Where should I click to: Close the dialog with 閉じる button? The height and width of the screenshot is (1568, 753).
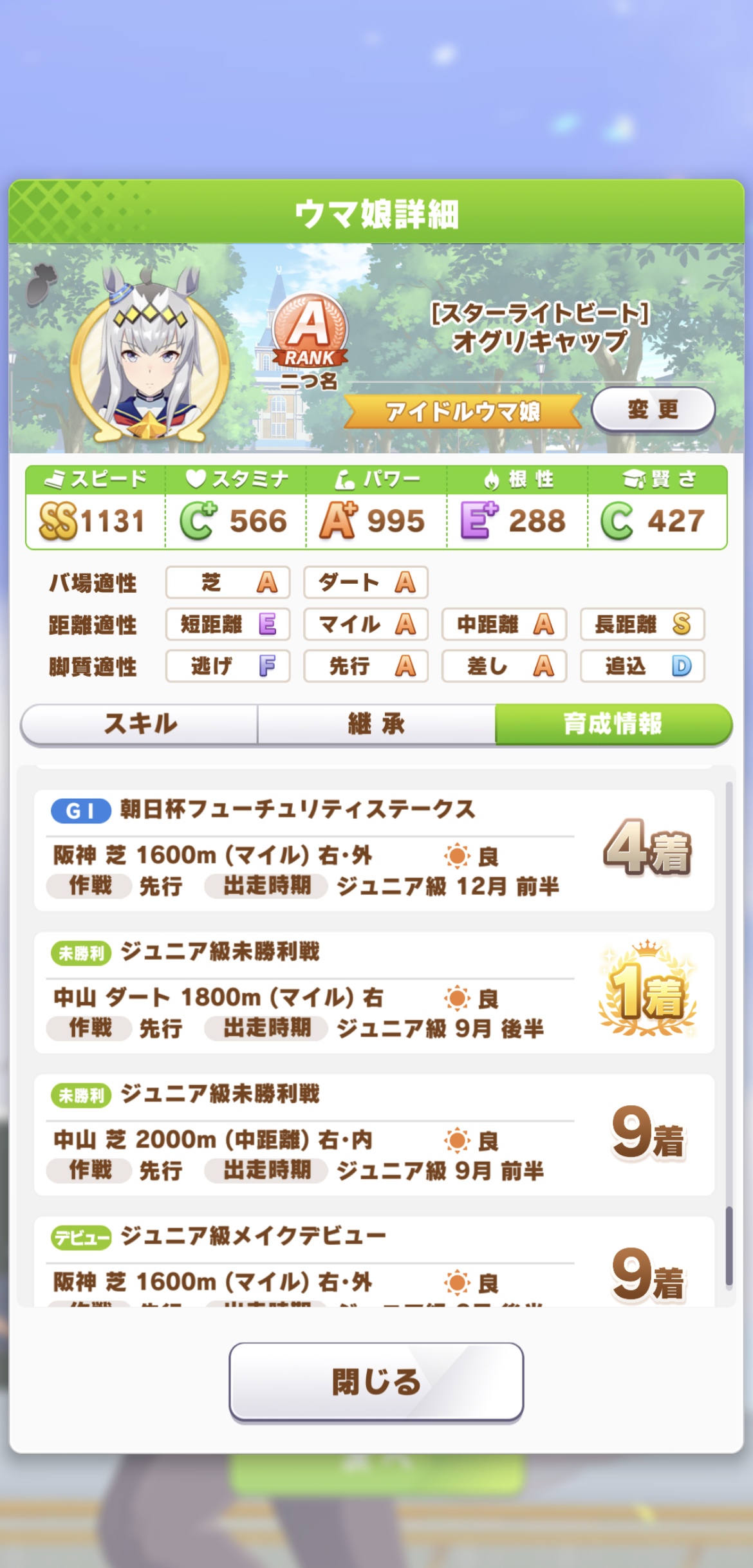click(x=376, y=1381)
